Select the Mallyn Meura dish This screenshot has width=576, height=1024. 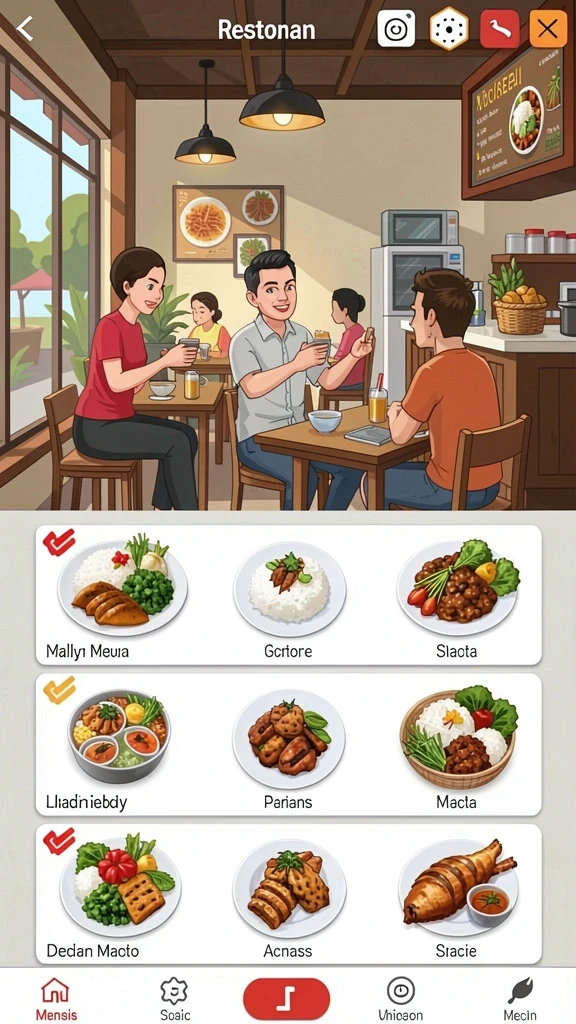(123, 596)
